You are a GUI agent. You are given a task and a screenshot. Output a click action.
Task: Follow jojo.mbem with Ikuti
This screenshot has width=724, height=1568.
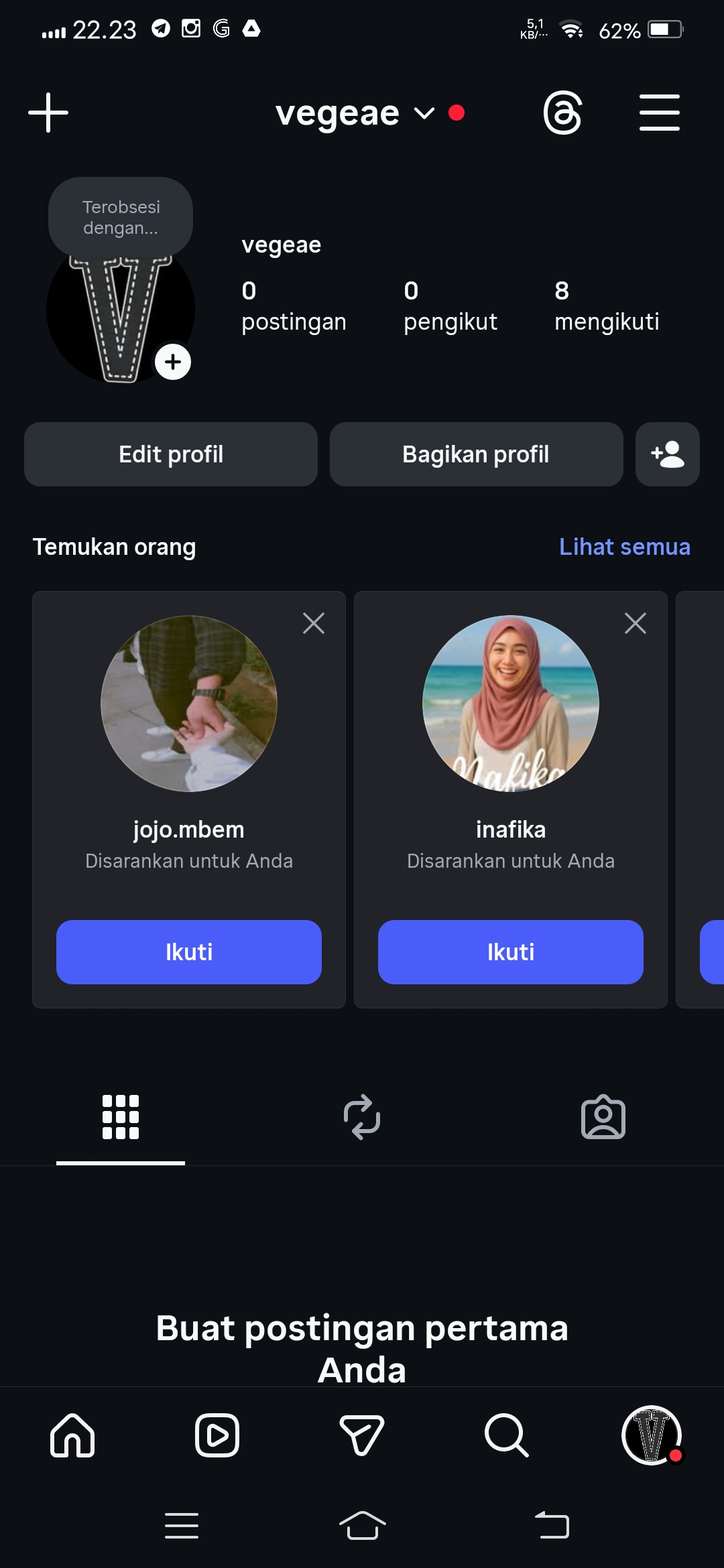click(x=189, y=952)
